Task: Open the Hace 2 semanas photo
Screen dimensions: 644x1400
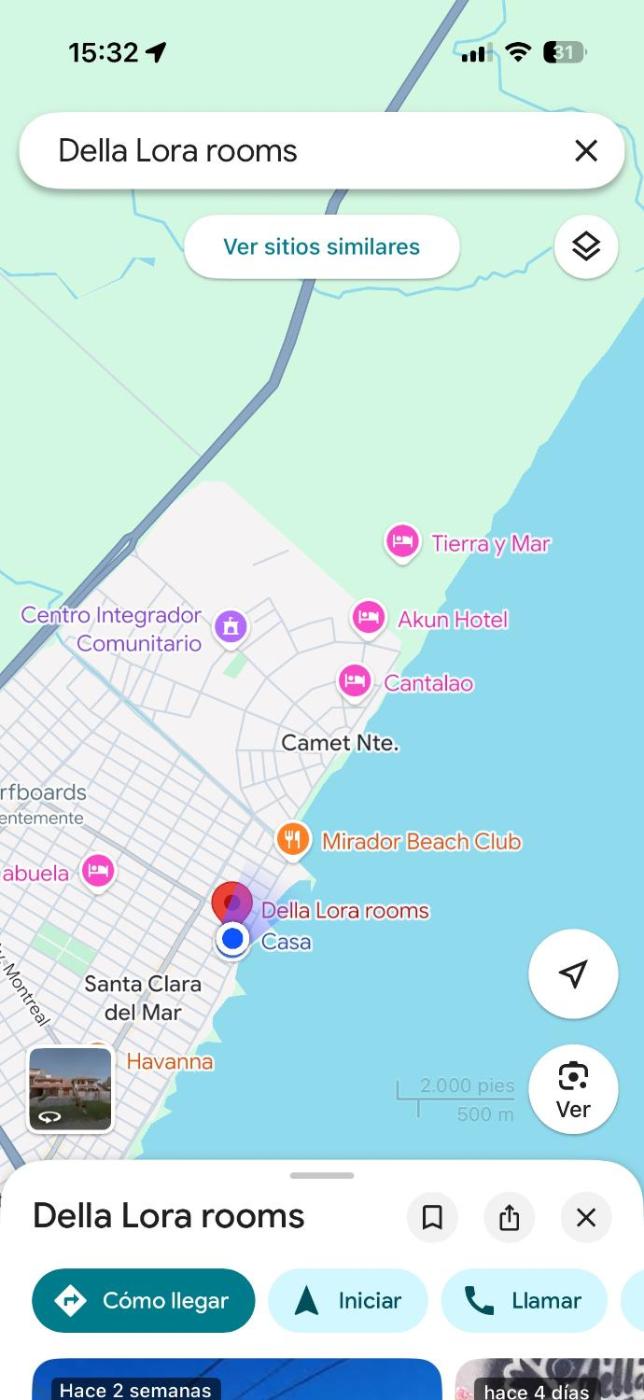Action: [236, 1380]
